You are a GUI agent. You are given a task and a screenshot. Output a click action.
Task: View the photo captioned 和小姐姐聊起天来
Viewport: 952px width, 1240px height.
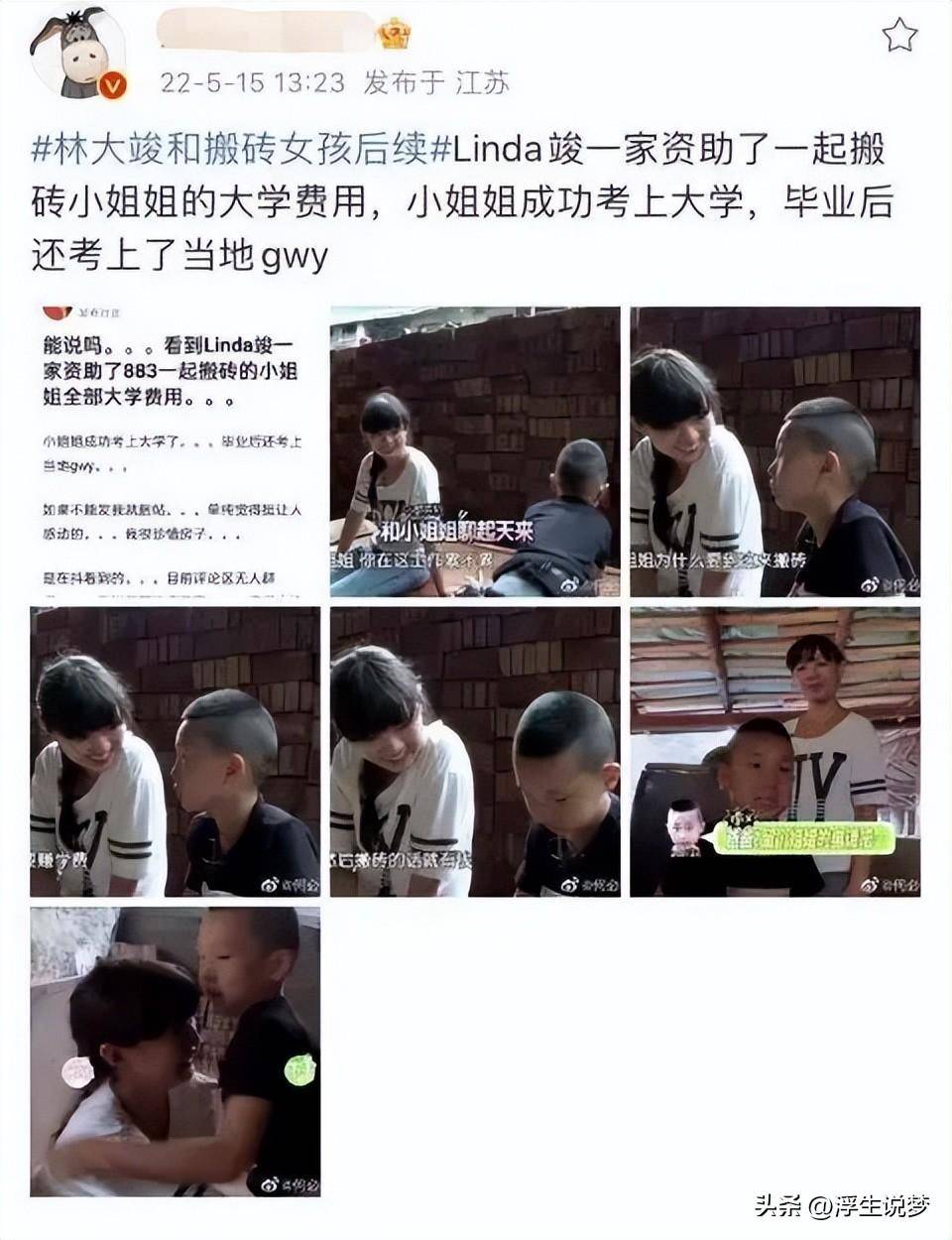475,452
